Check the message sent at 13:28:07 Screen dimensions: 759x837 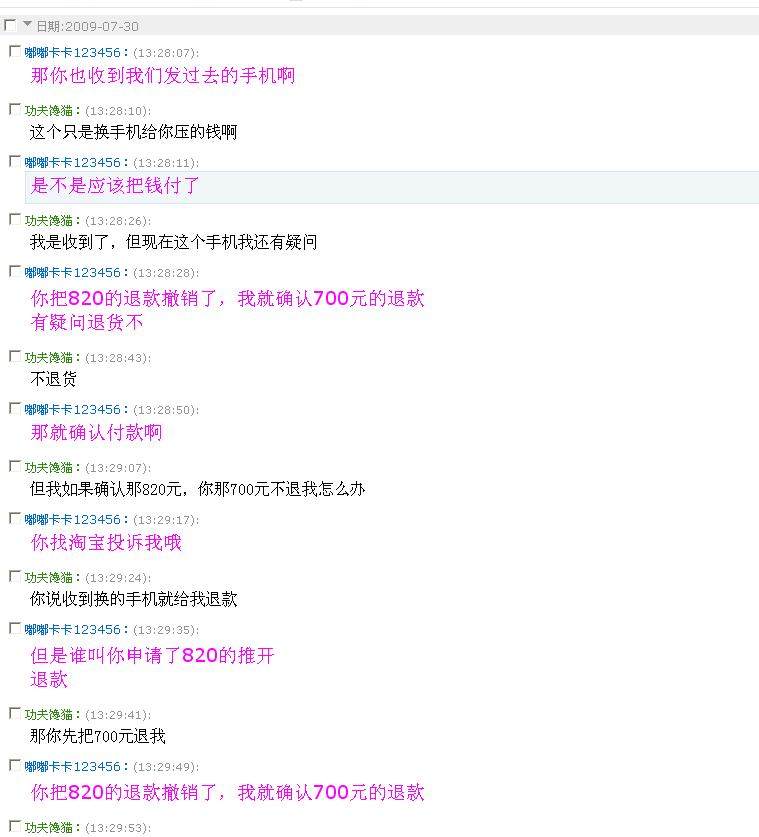pyautogui.click(x=14, y=51)
